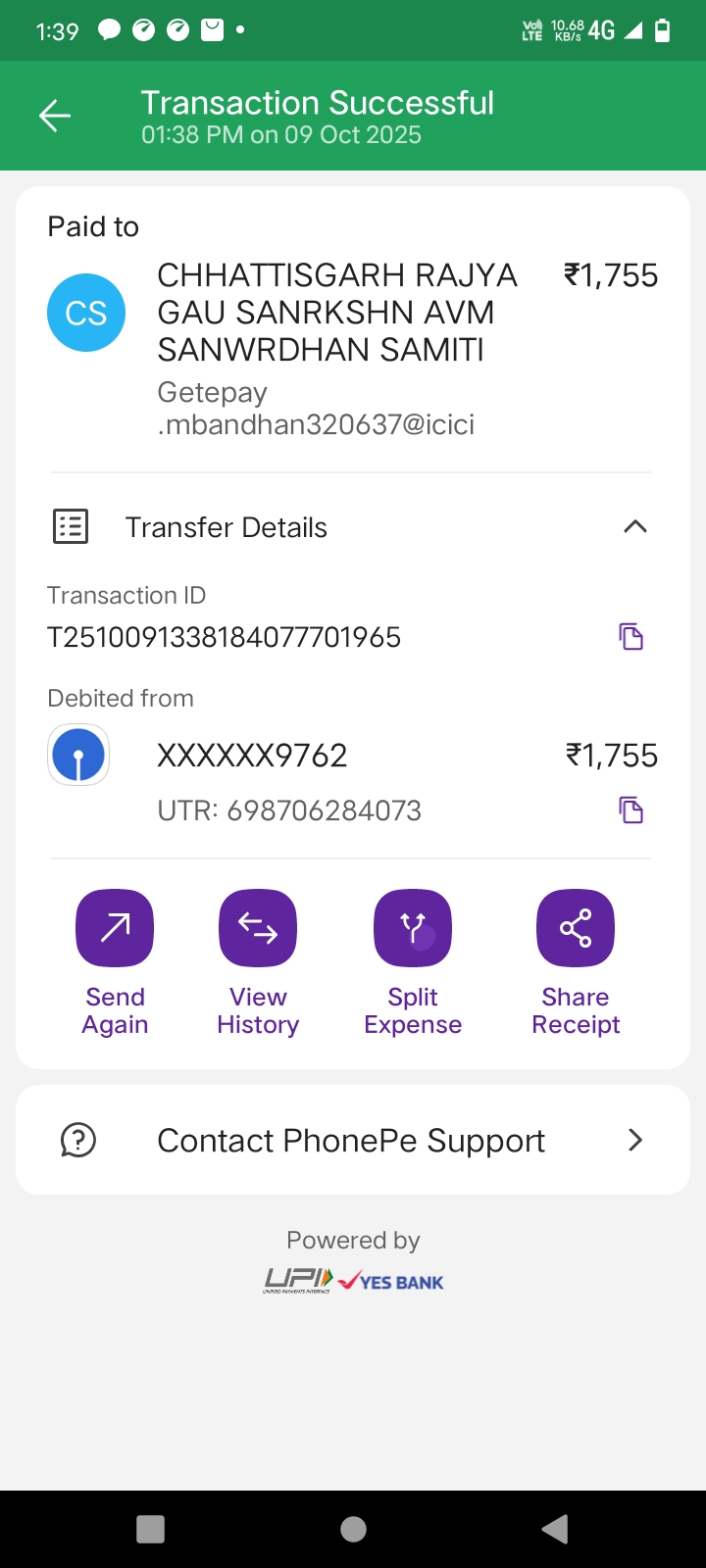Viewport: 706px width, 1568px height.
Task: Select Split Expense
Action: (x=413, y=928)
